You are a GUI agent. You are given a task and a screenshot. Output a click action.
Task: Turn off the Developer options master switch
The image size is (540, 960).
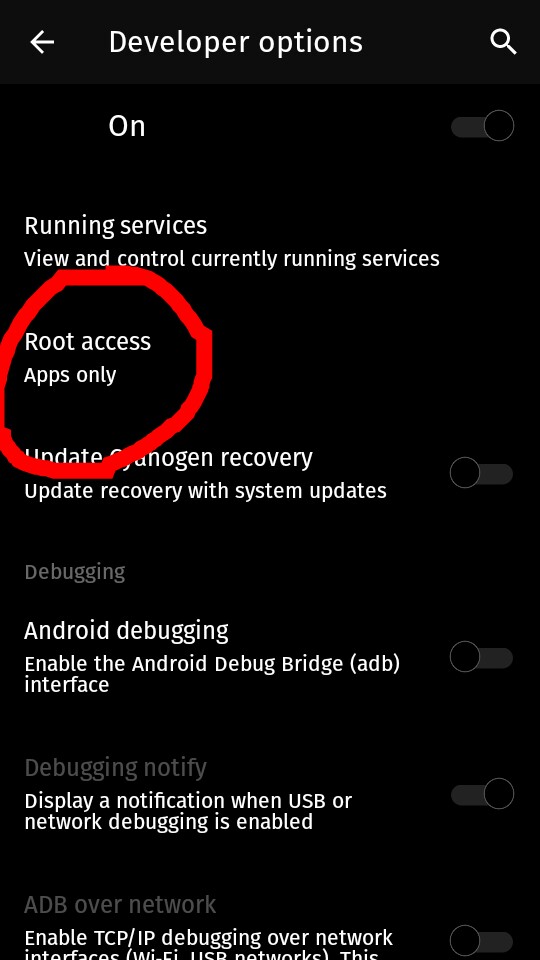(482, 126)
